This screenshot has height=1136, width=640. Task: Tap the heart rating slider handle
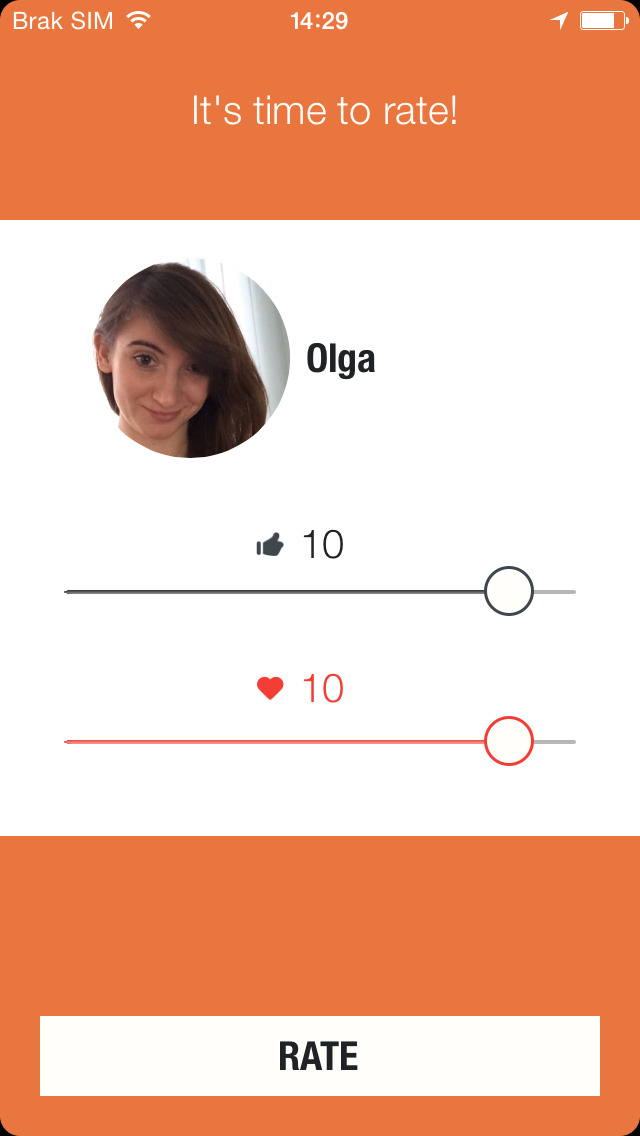click(509, 740)
